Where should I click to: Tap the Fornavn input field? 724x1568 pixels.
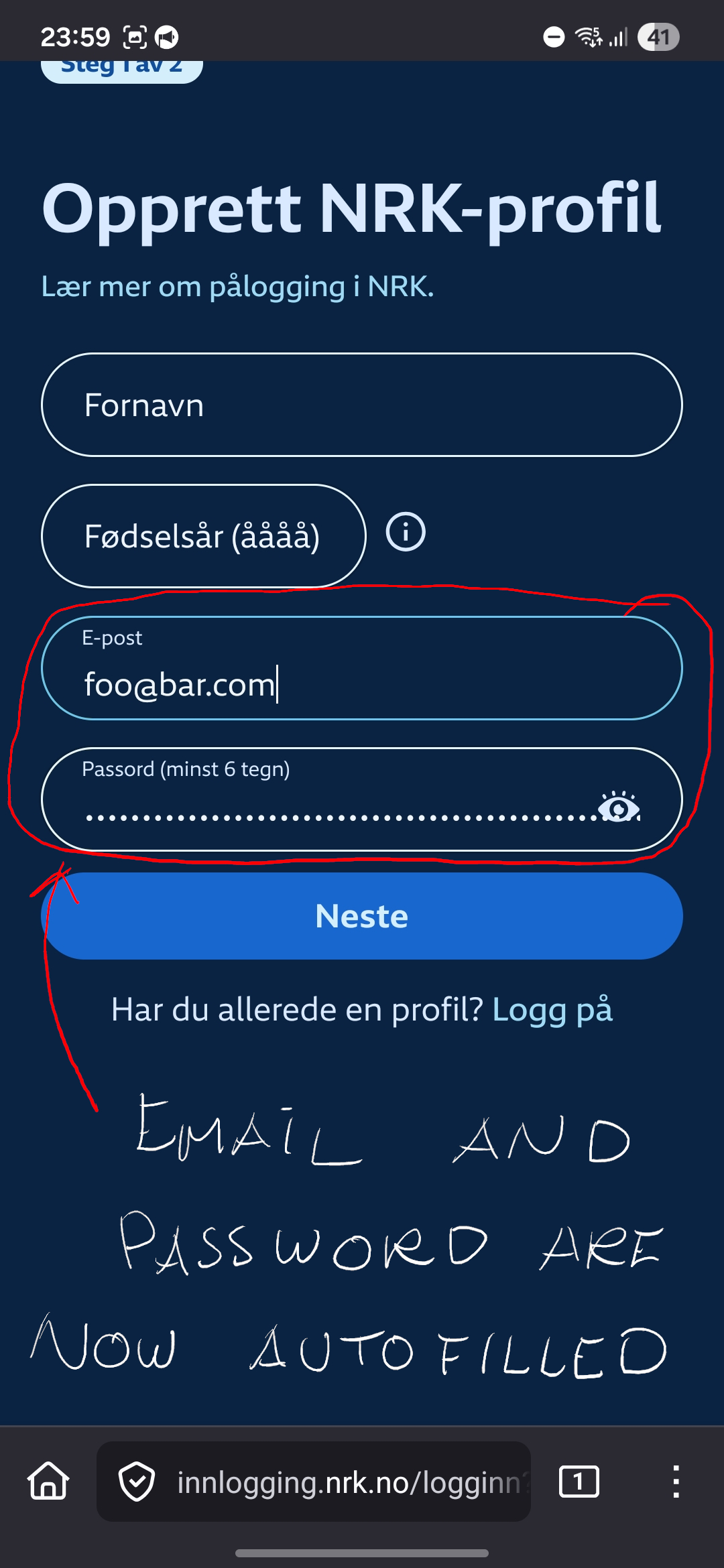[362, 405]
